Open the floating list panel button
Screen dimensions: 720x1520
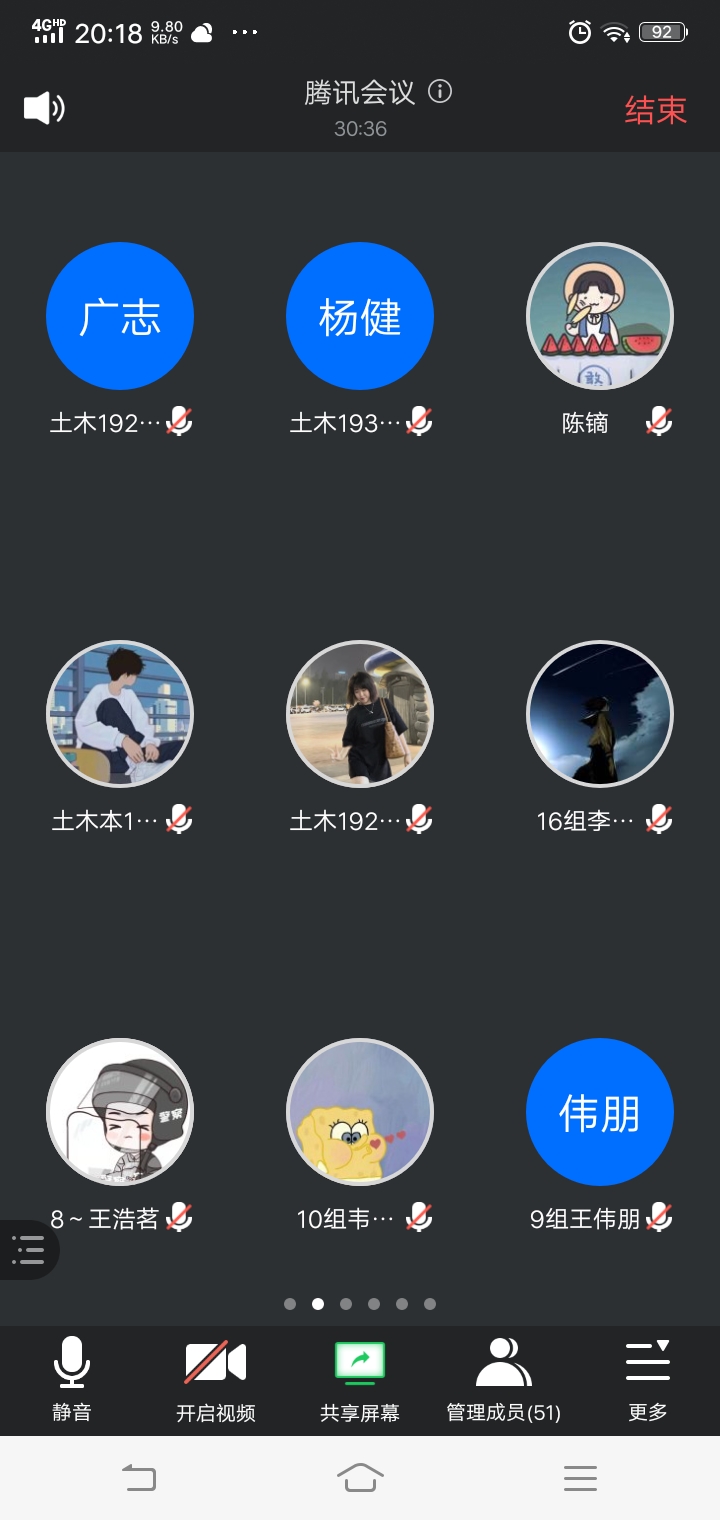tap(28, 1249)
